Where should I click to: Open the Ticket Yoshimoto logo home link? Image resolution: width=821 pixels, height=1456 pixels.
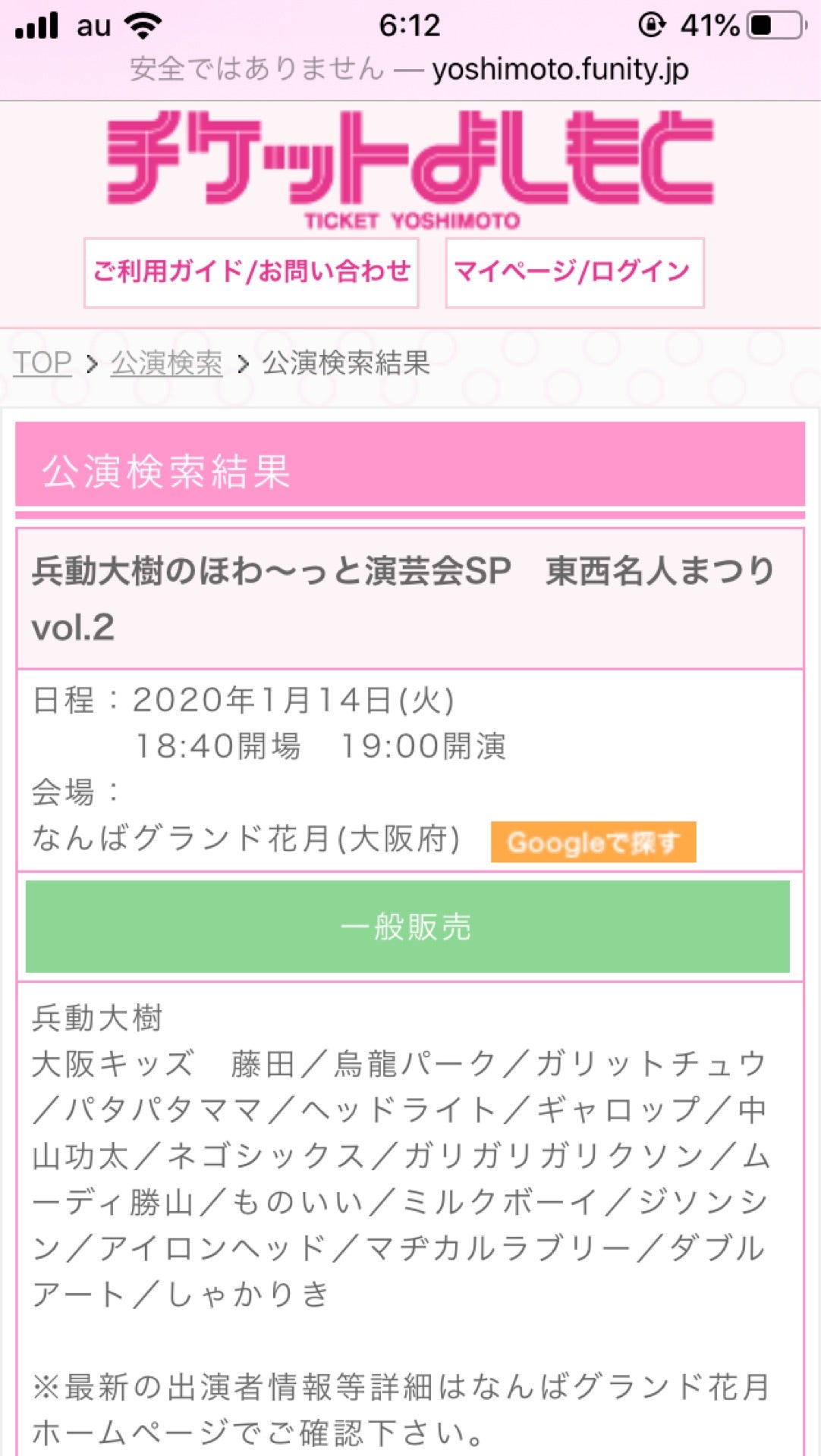pos(410,168)
